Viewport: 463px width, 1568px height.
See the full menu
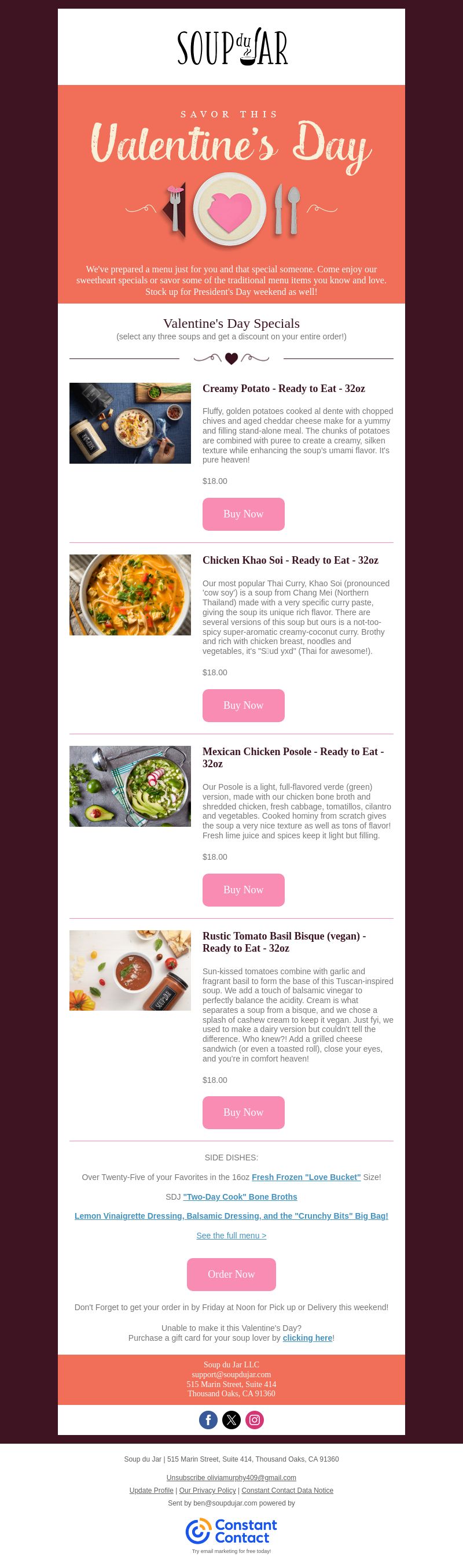point(231,1236)
